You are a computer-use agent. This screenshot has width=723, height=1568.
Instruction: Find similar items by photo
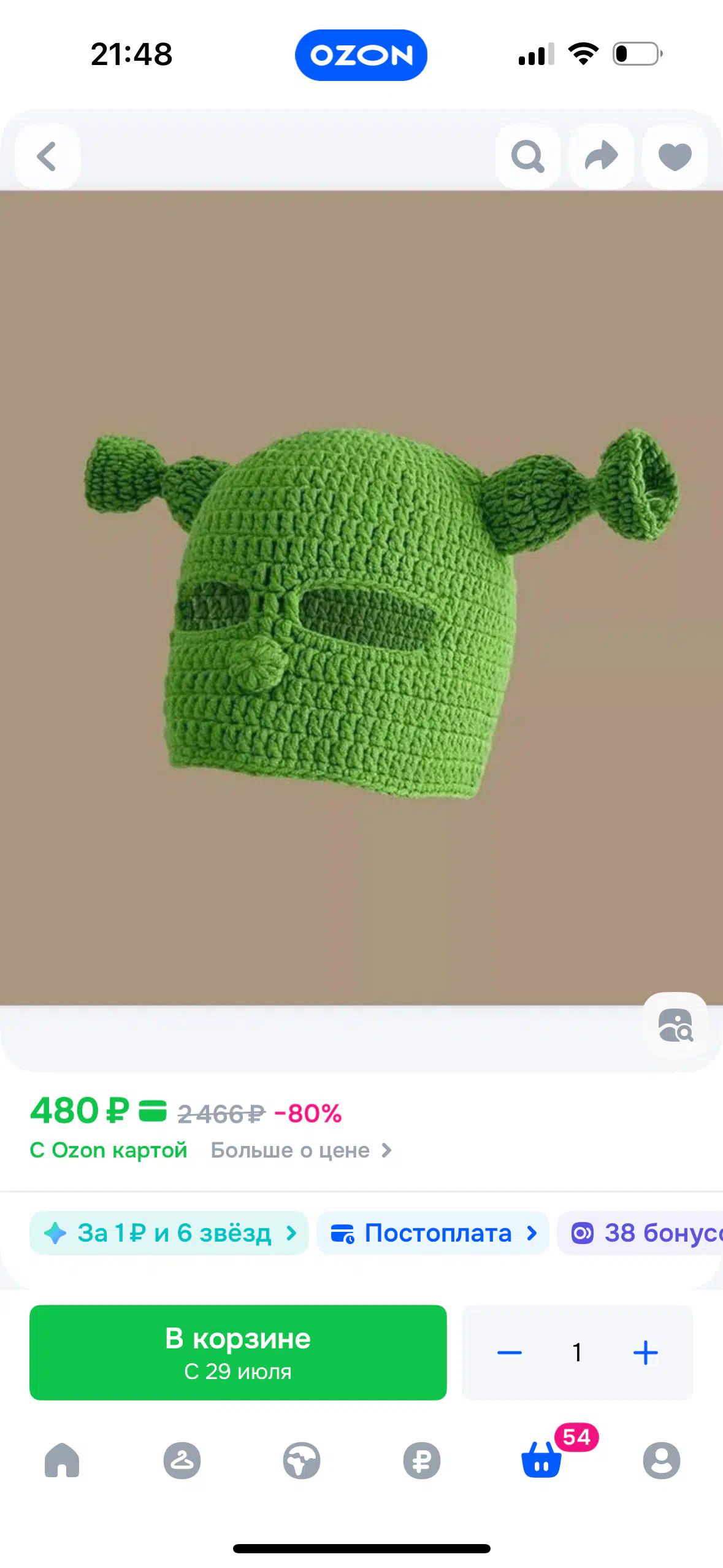click(x=675, y=1024)
